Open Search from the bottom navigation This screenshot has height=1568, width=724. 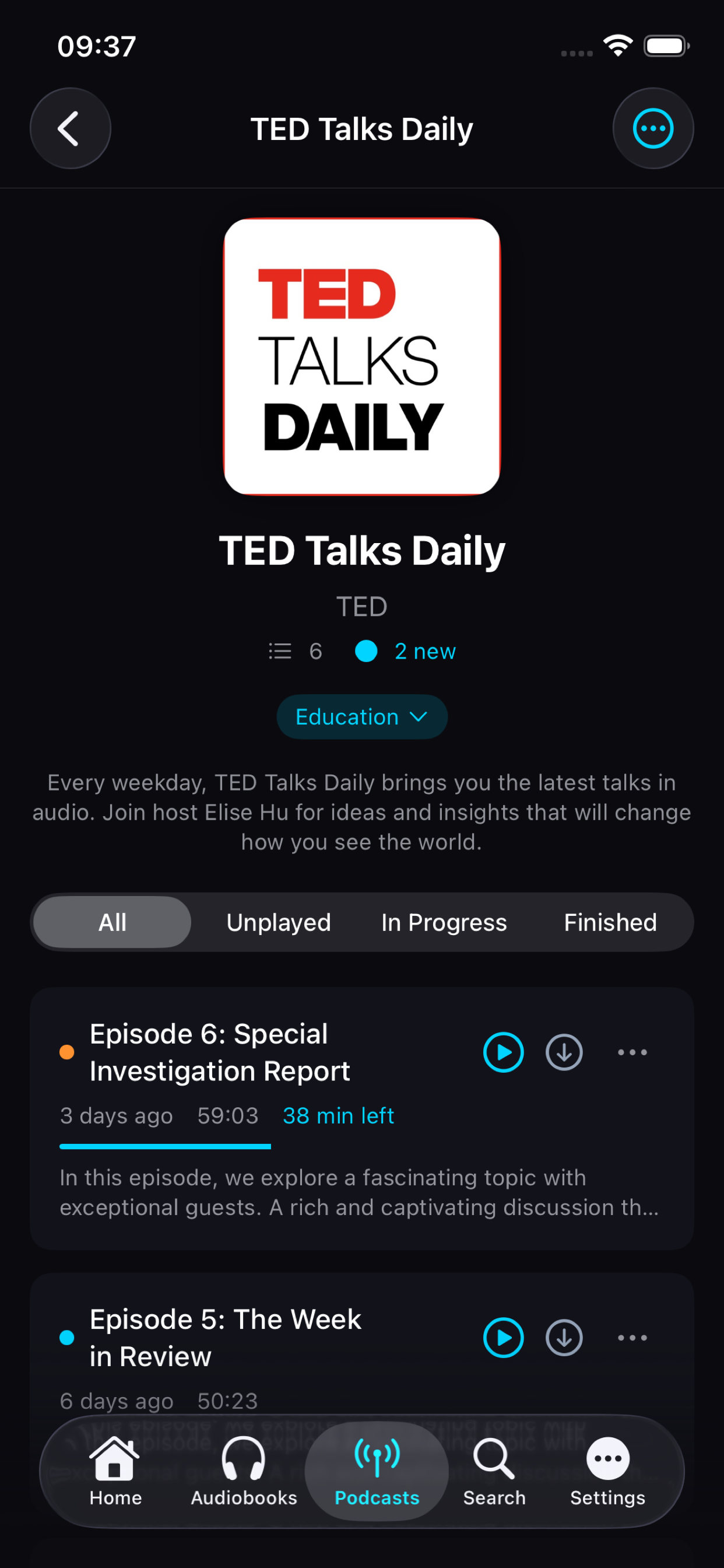tap(493, 1473)
